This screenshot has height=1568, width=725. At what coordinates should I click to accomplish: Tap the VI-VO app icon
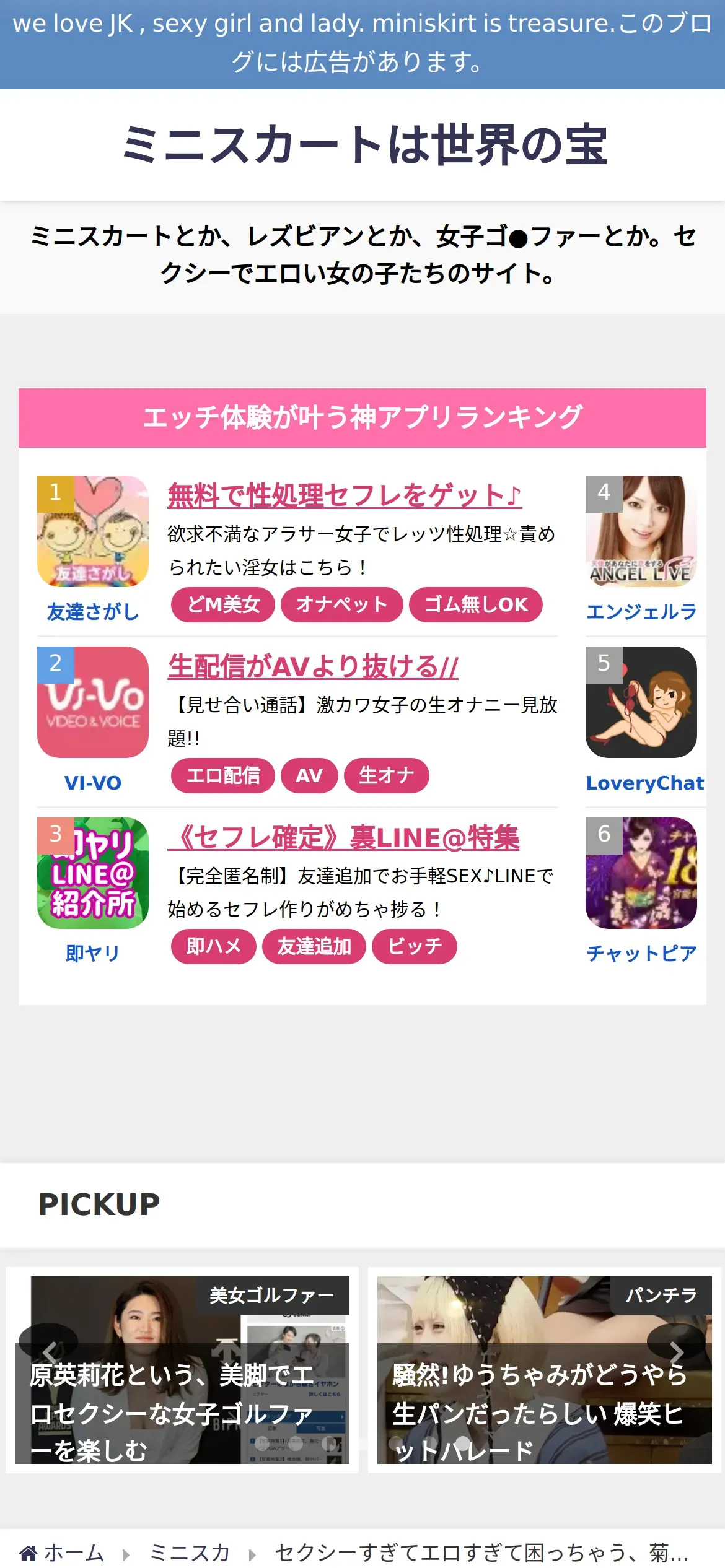(x=93, y=702)
